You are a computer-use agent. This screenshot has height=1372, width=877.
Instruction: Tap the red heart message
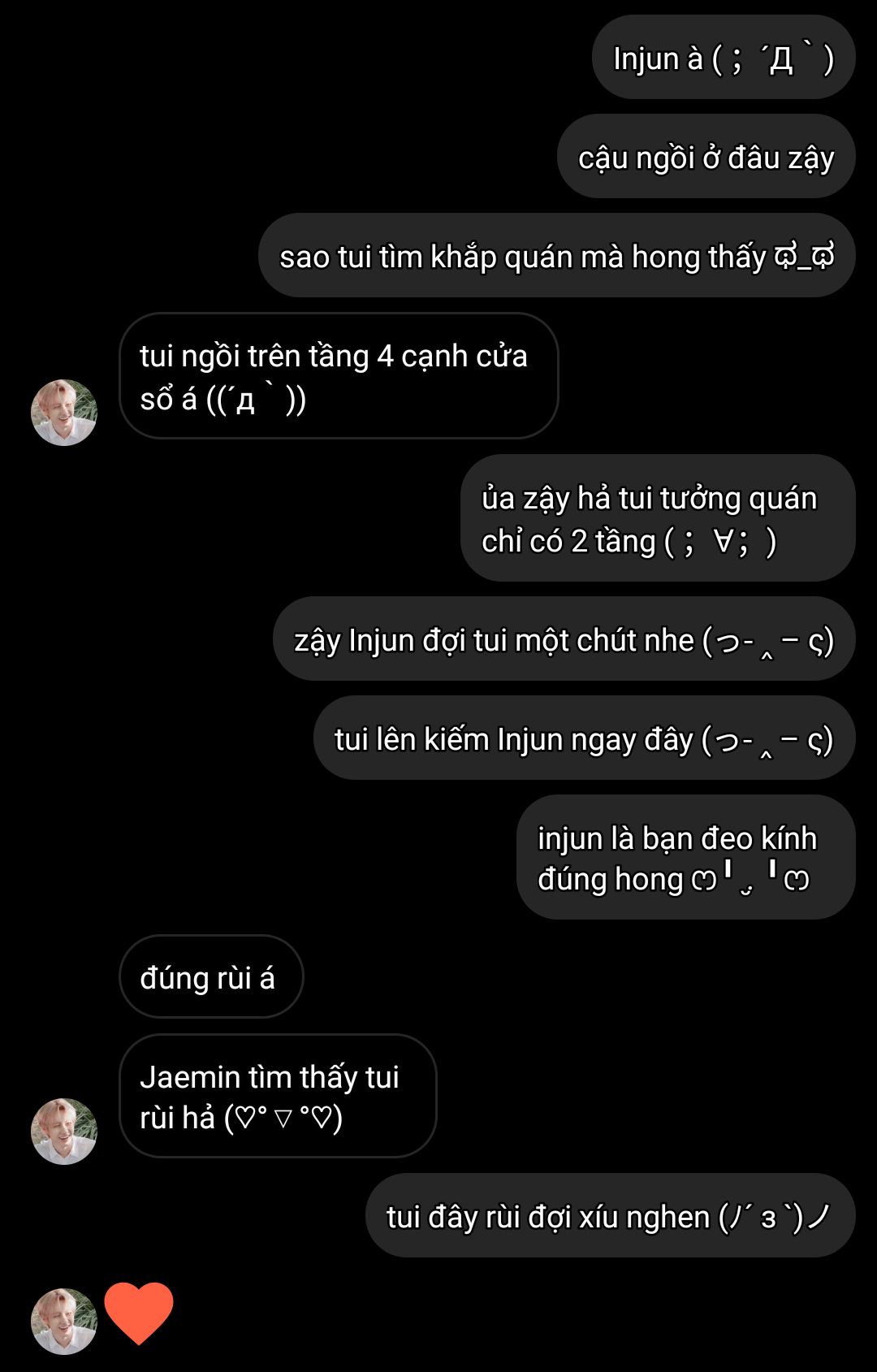pos(139,1313)
